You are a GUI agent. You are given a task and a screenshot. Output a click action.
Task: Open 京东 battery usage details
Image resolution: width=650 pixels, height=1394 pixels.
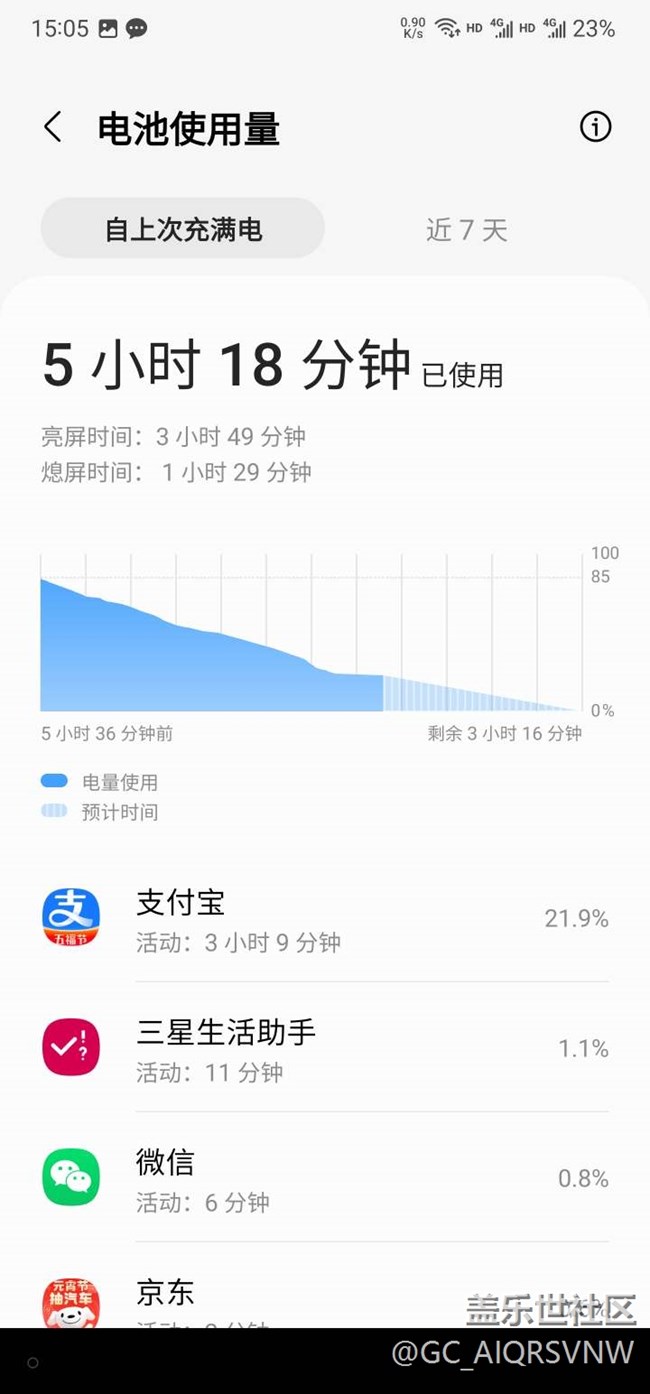325,1297
